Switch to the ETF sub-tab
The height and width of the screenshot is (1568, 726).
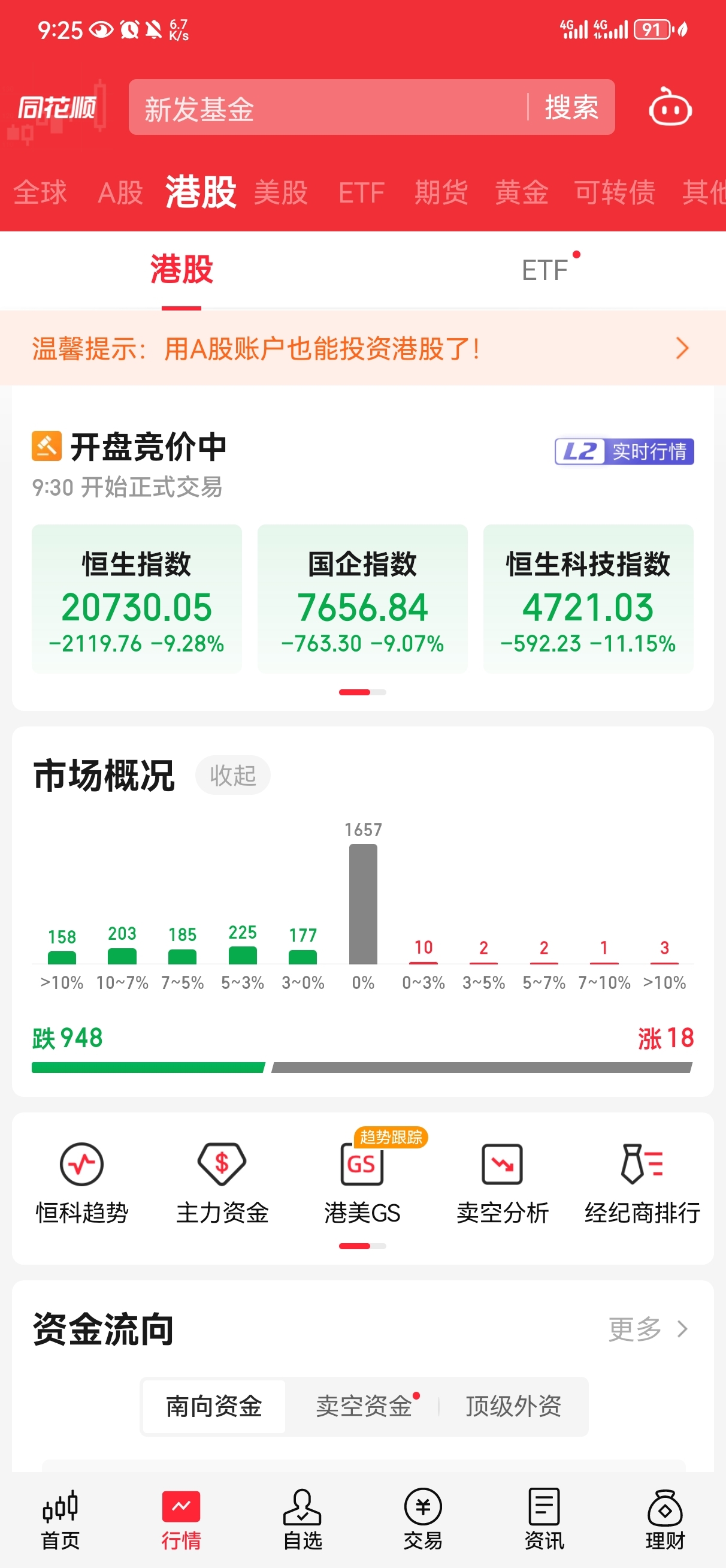[544, 270]
